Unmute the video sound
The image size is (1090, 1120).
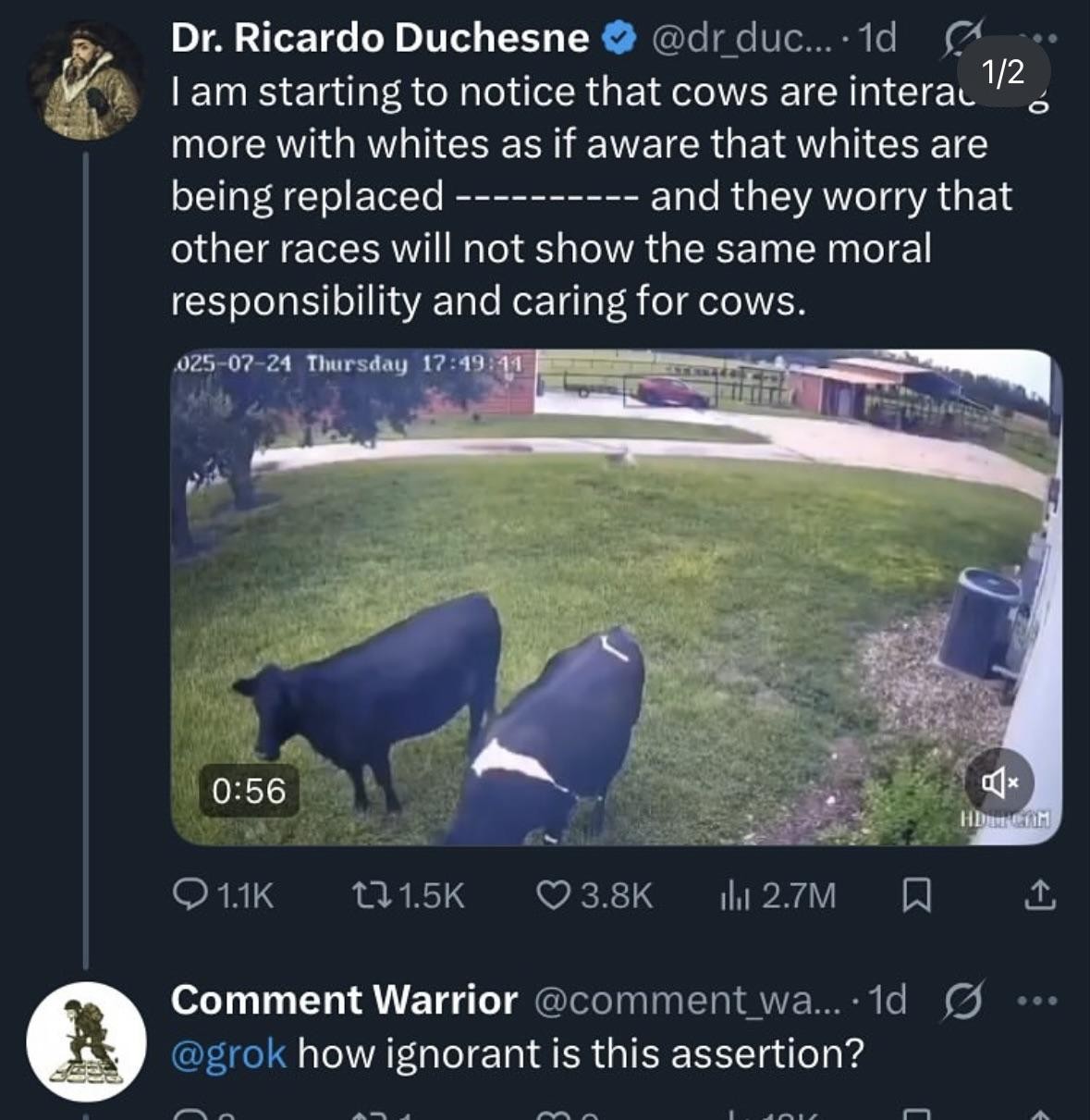coord(998,783)
